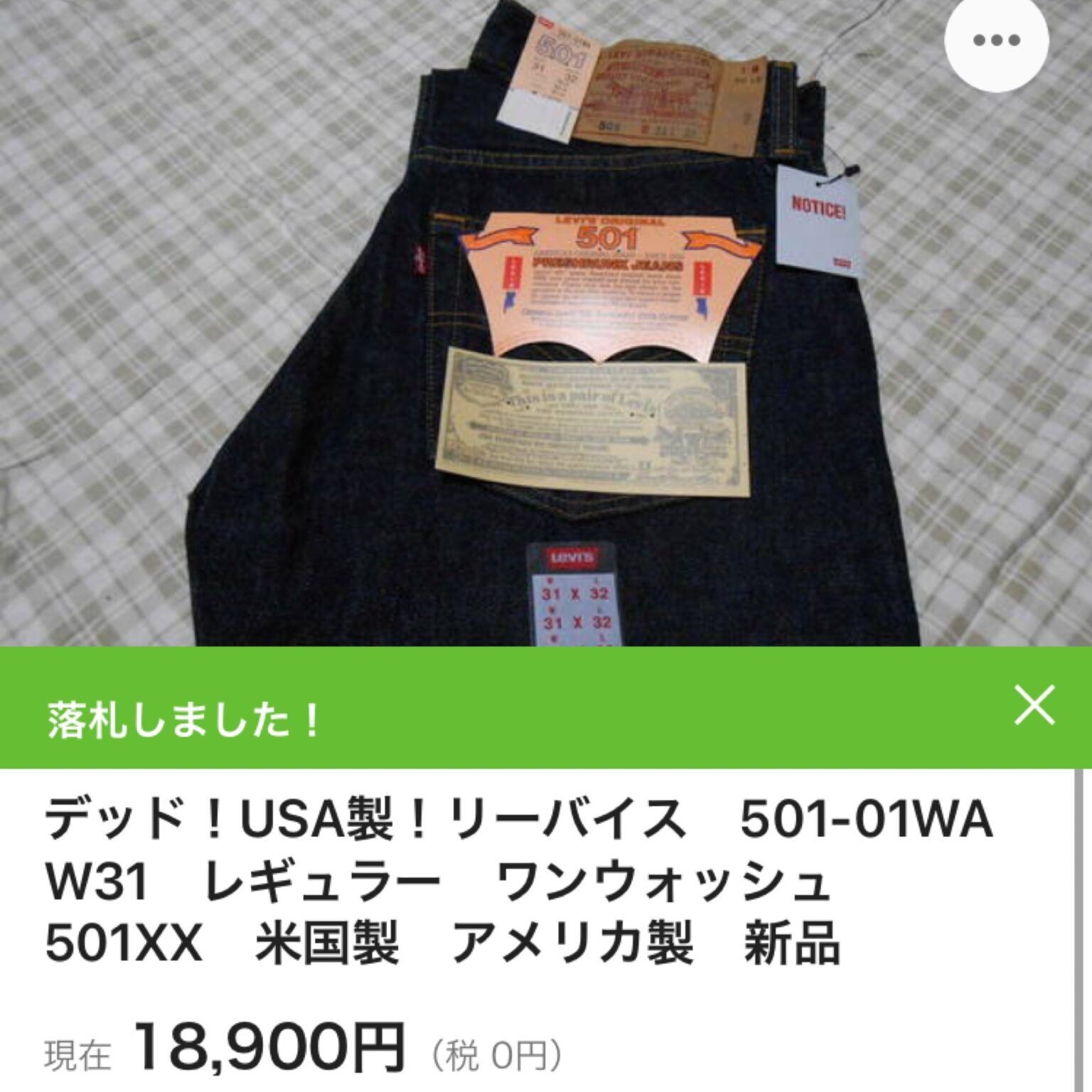Open the three-dot overflow menu
The width and height of the screenshot is (1092, 1092).
(x=997, y=41)
